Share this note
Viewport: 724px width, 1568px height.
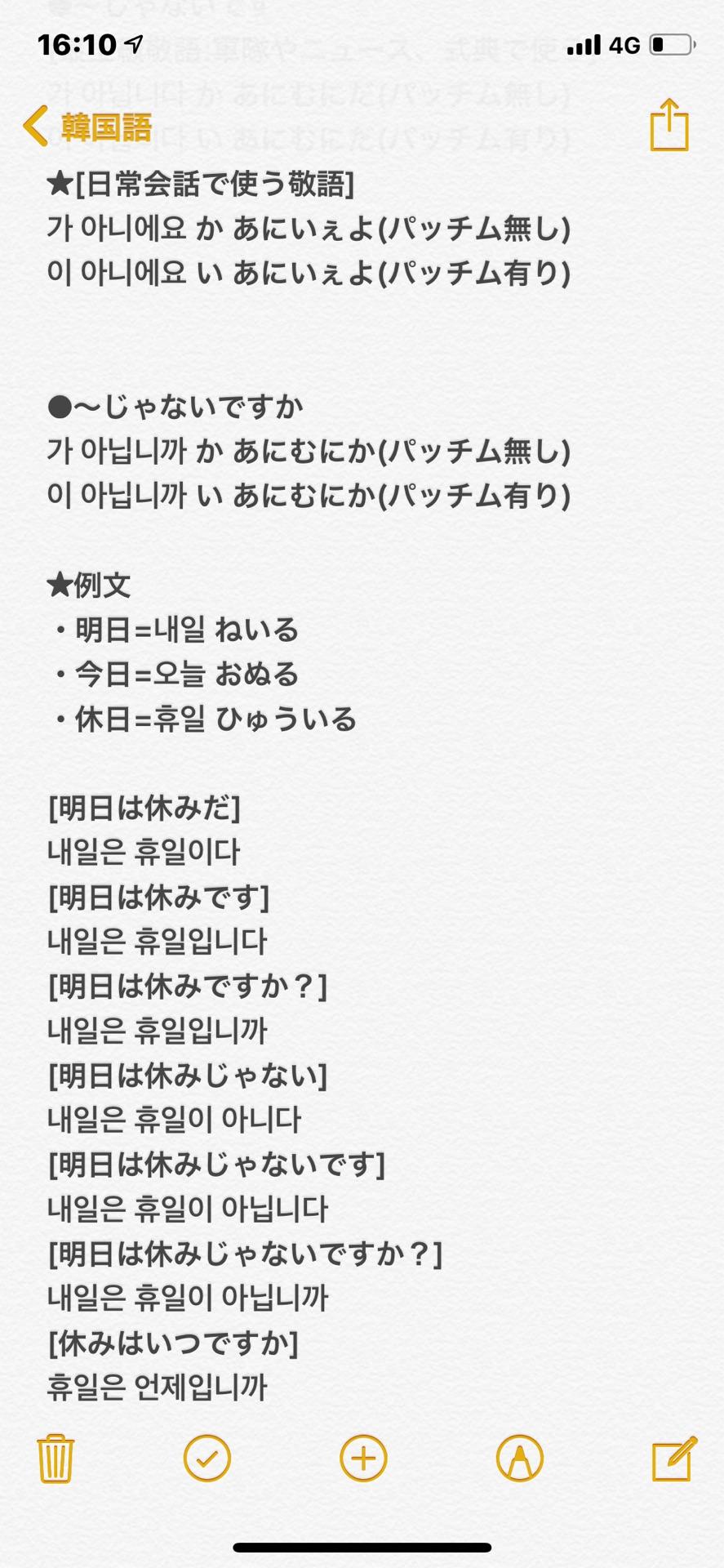pyautogui.click(x=668, y=125)
